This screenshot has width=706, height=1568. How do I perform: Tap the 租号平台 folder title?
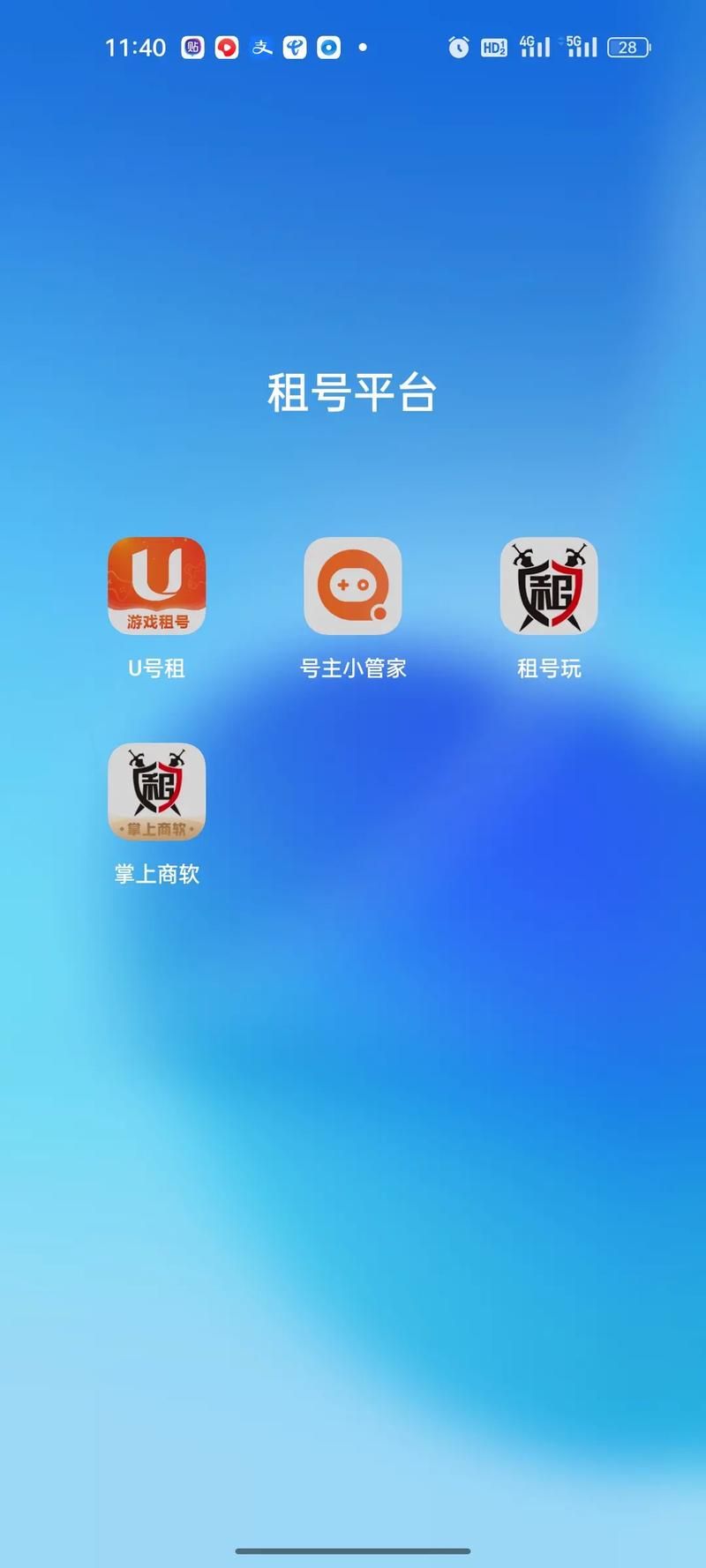click(x=353, y=394)
